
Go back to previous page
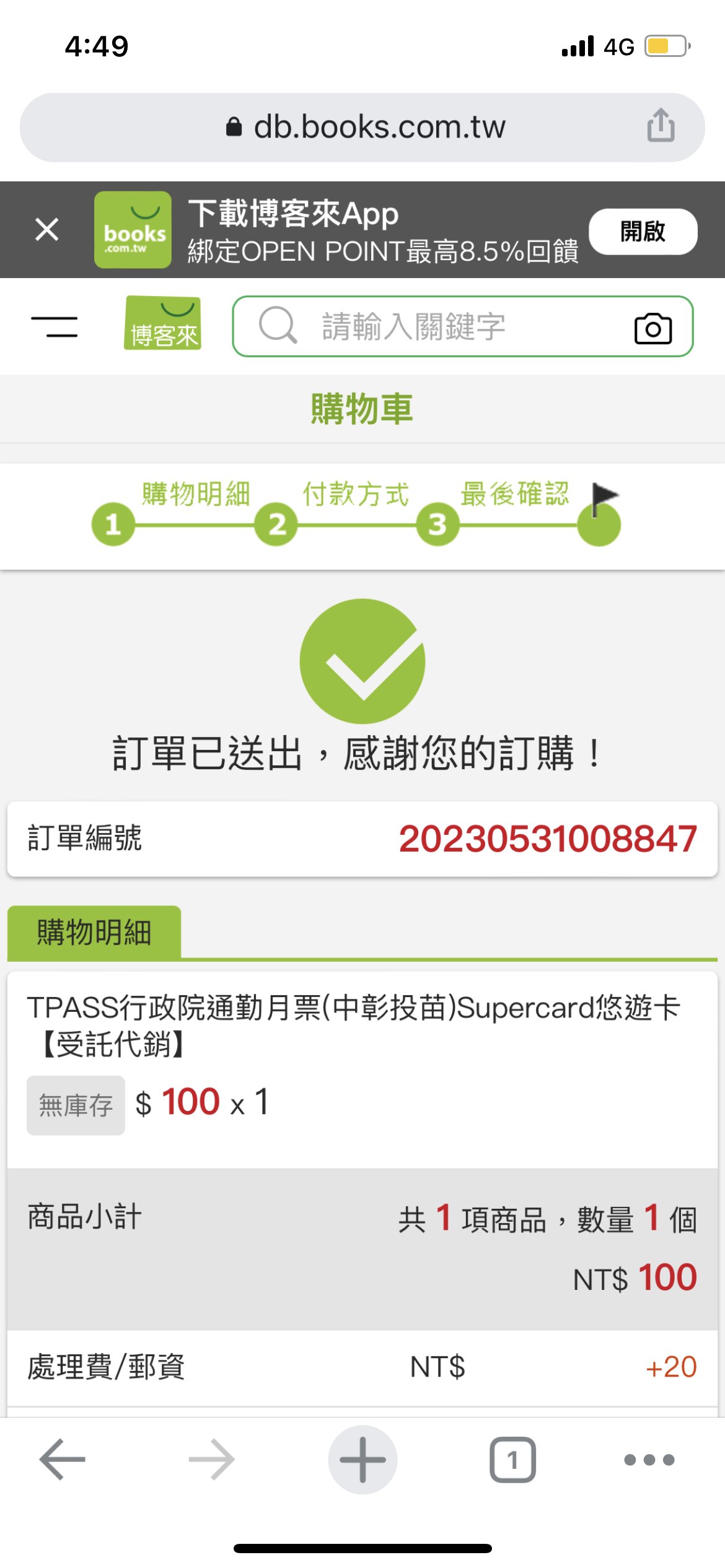point(62,1459)
